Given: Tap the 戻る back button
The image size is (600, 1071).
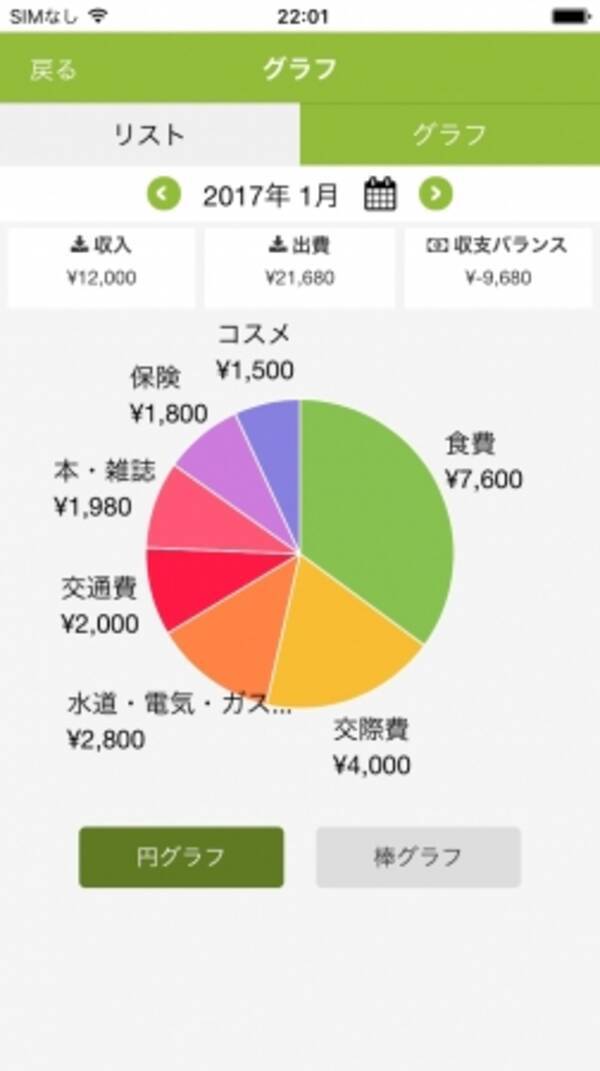Looking at the screenshot, I should [52, 69].
